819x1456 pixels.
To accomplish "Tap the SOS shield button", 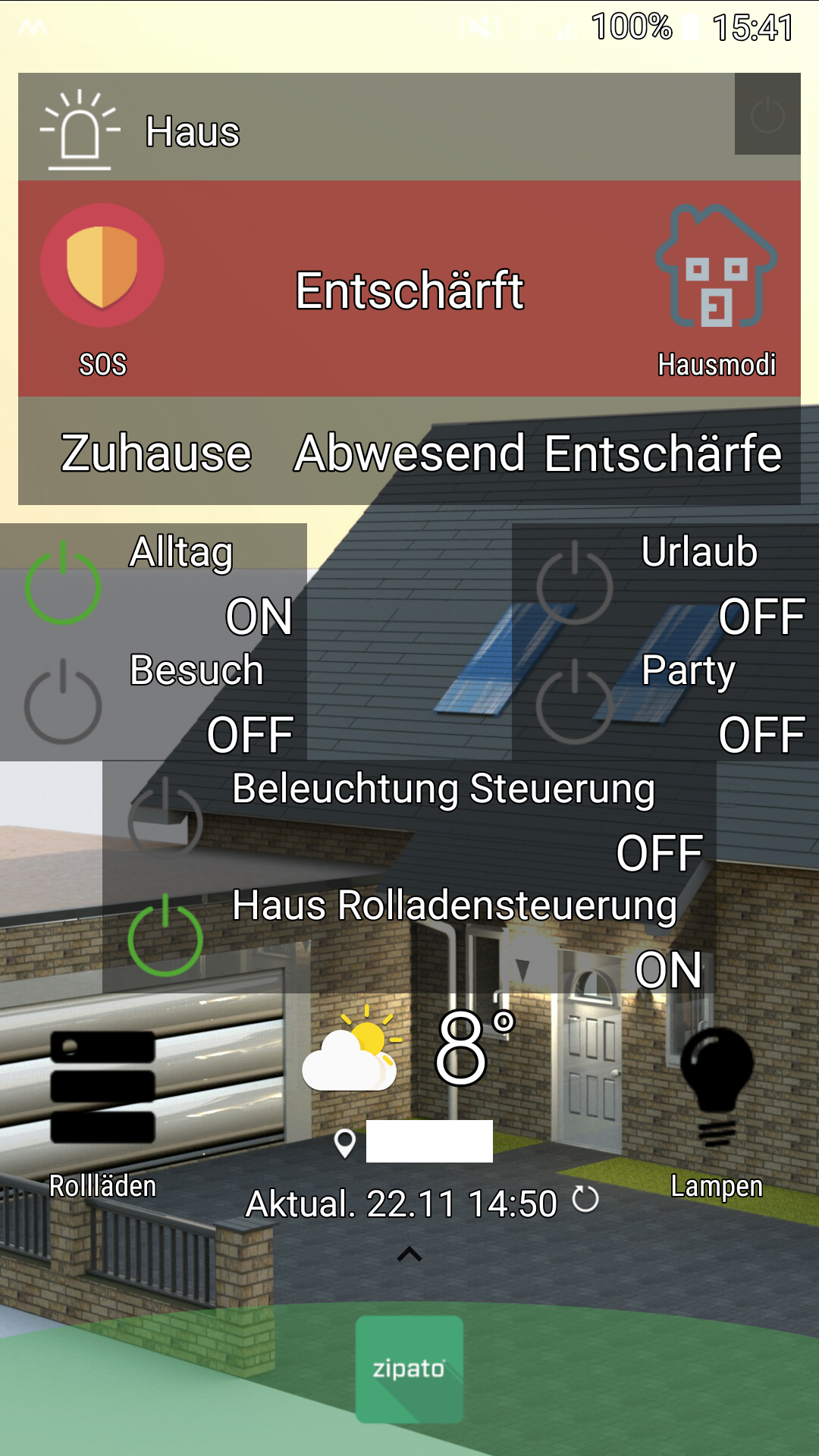I will tap(102, 265).
